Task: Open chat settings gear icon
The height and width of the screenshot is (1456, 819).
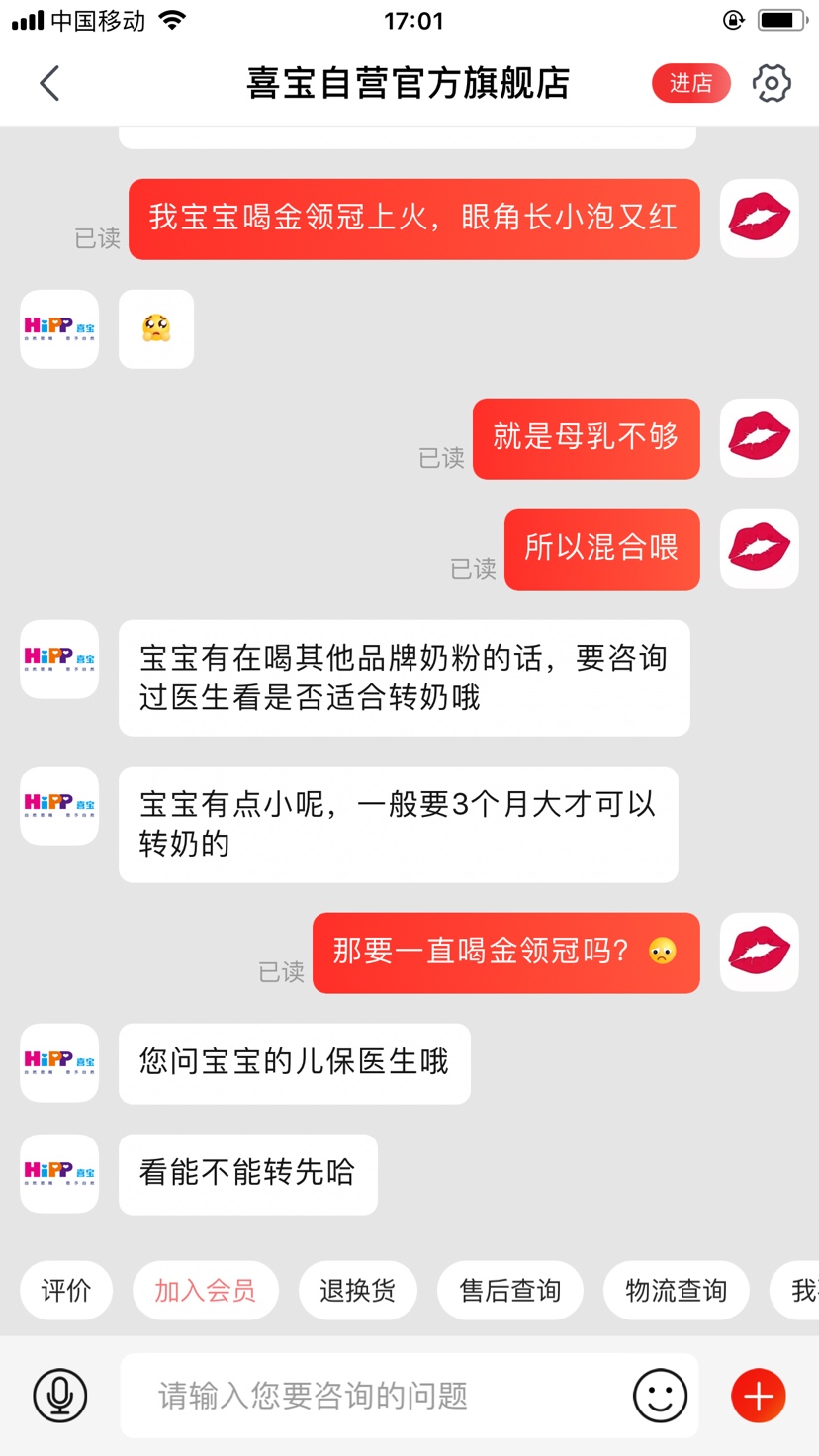Action: coord(772,83)
